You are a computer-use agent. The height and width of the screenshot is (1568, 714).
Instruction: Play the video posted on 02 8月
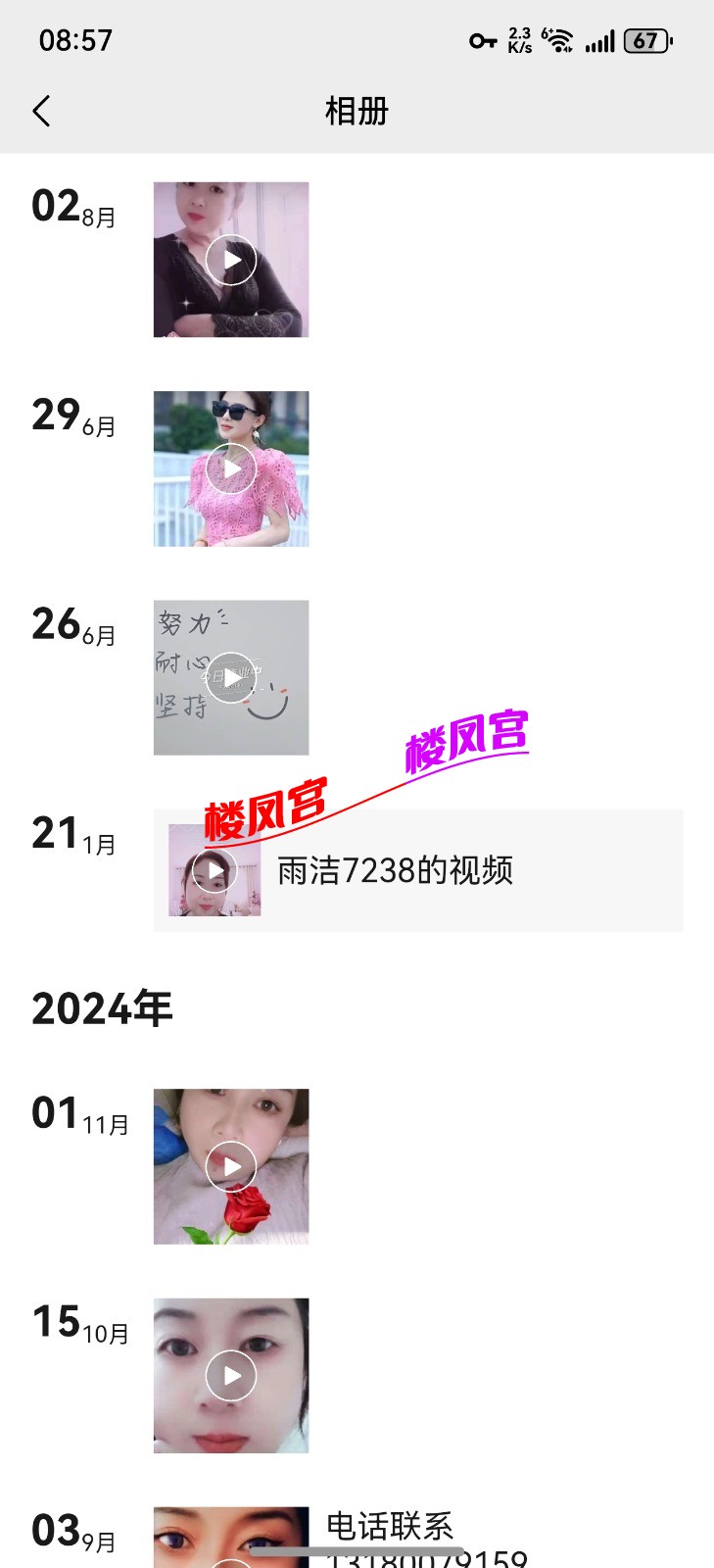tap(230, 260)
